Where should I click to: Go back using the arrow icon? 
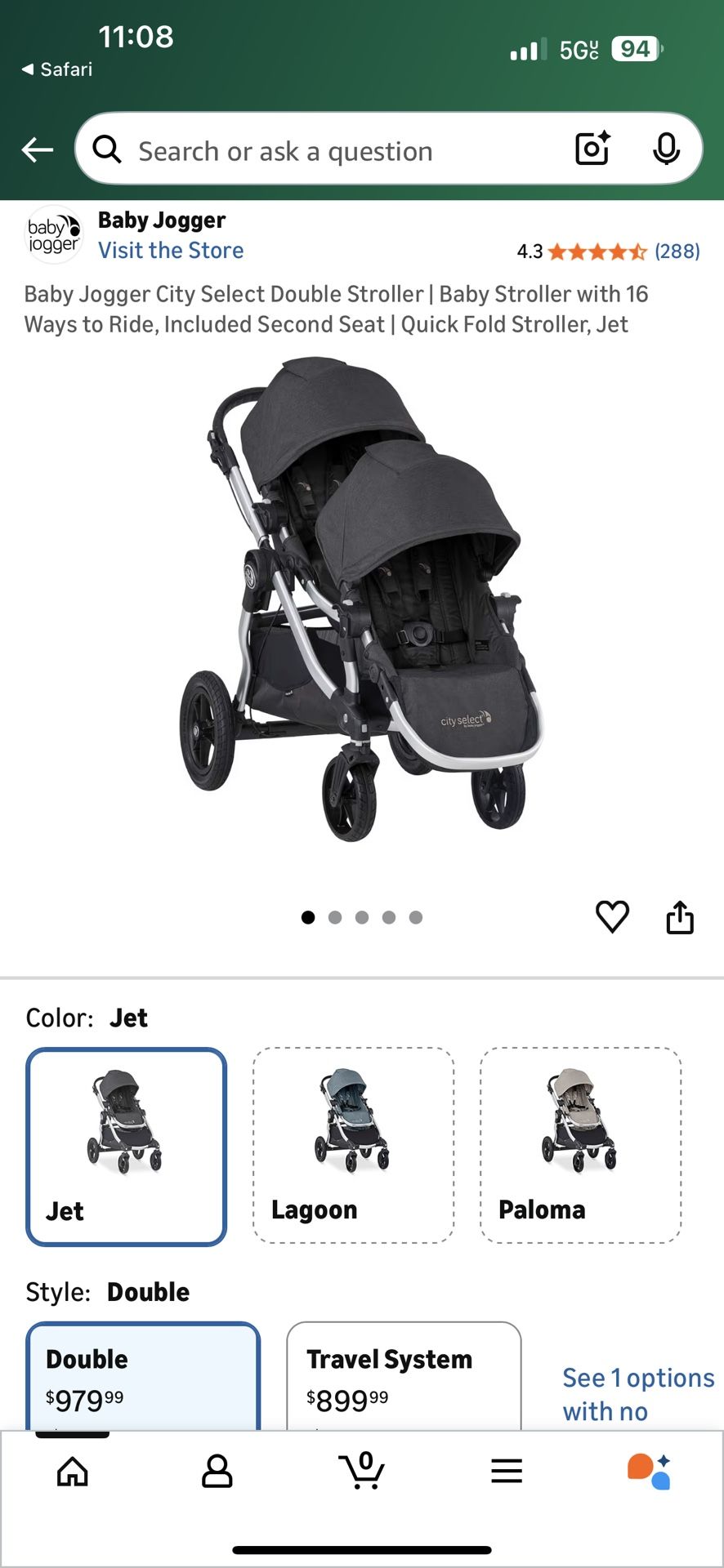pos(38,150)
